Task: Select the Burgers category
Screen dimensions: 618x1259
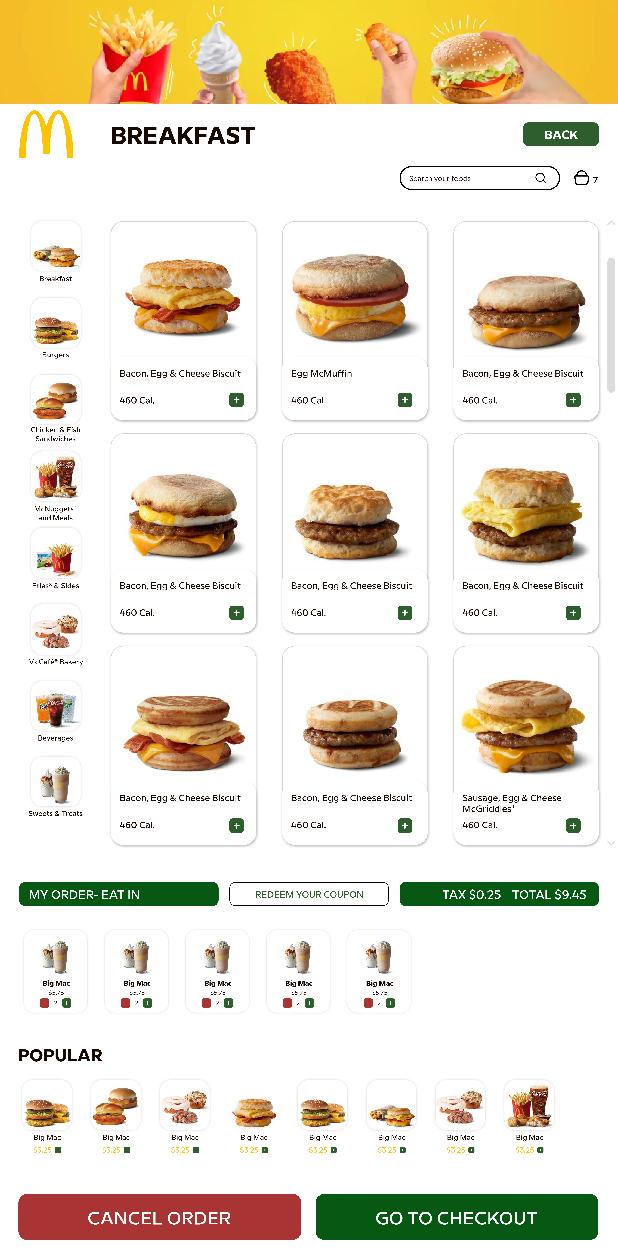Action: click(x=56, y=328)
